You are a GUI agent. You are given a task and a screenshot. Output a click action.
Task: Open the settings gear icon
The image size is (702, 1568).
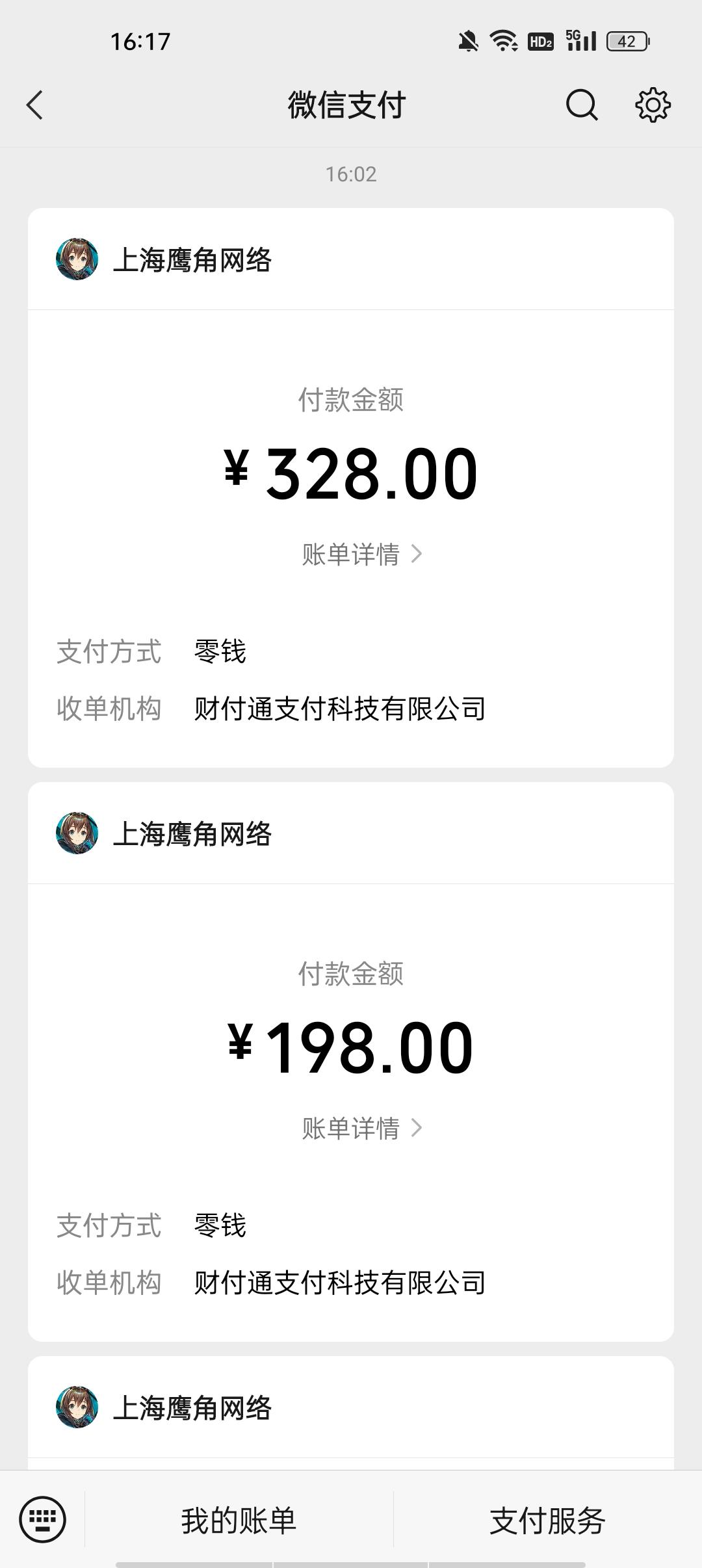pyautogui.click(x=653, y=105)
